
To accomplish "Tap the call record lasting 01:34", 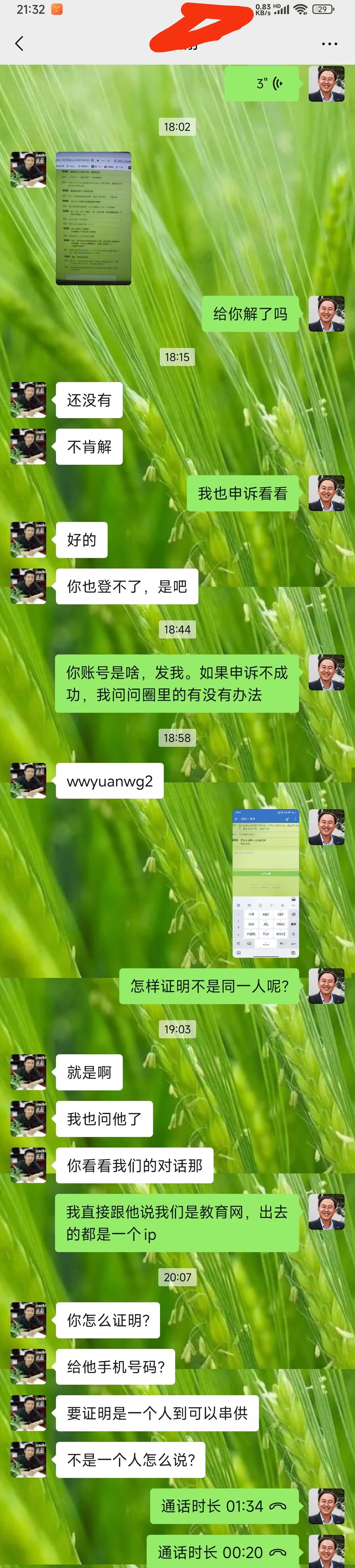I will click(224, 1506).
